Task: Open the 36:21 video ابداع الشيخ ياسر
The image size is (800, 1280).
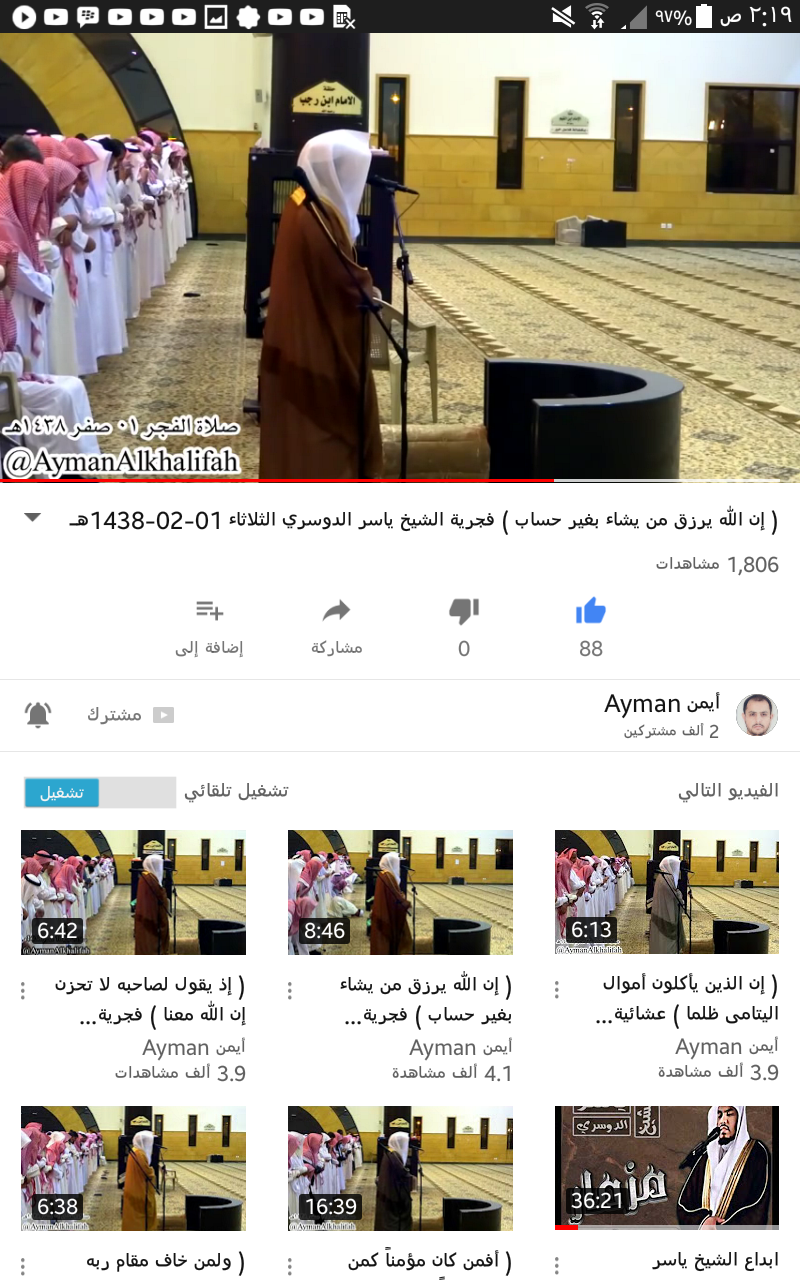Action: pyautogui.click(x=667, y=1168)
